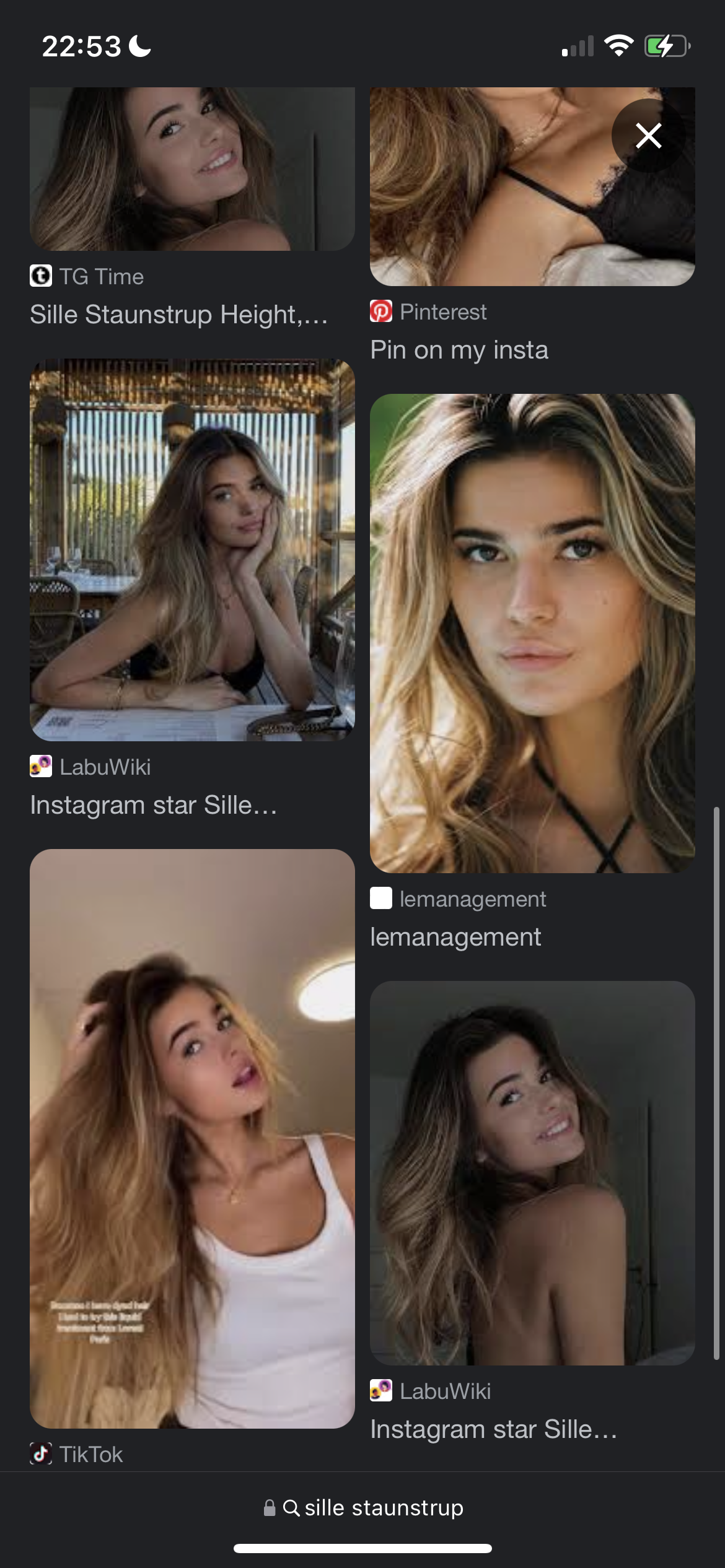This screenshot has height=1568, width=725.
Task: Open LabuWiki result below the lemanagement tile
Action: (x=532, y=1173)
